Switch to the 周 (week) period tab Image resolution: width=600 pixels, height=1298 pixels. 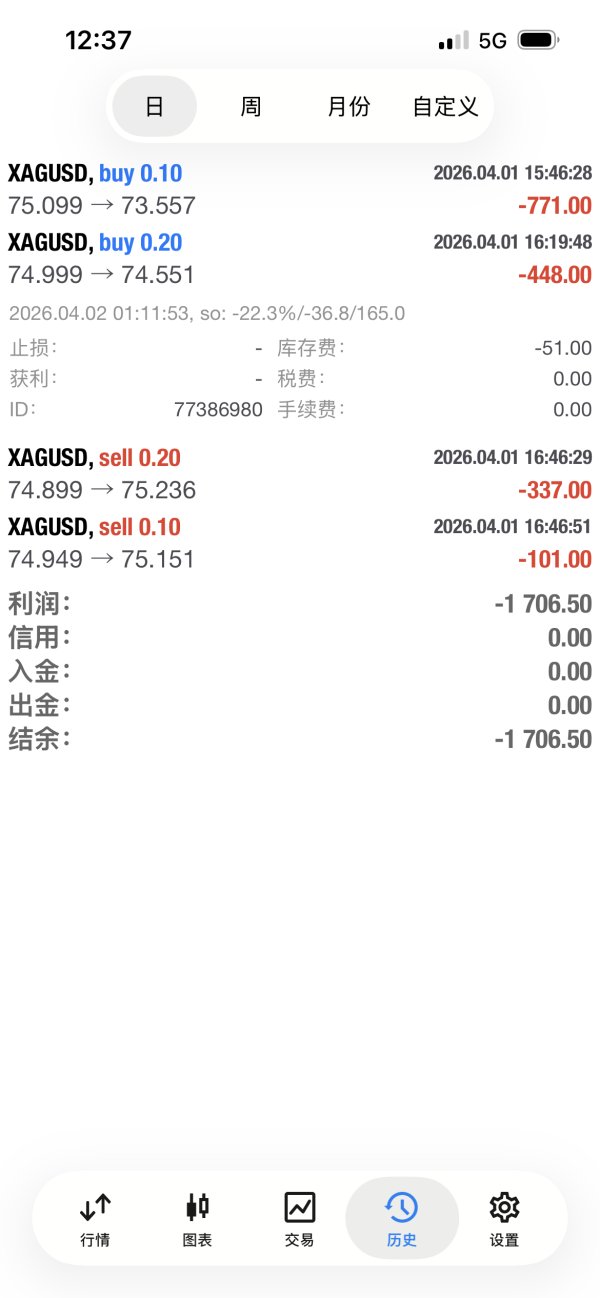click(x=251, y=106)
